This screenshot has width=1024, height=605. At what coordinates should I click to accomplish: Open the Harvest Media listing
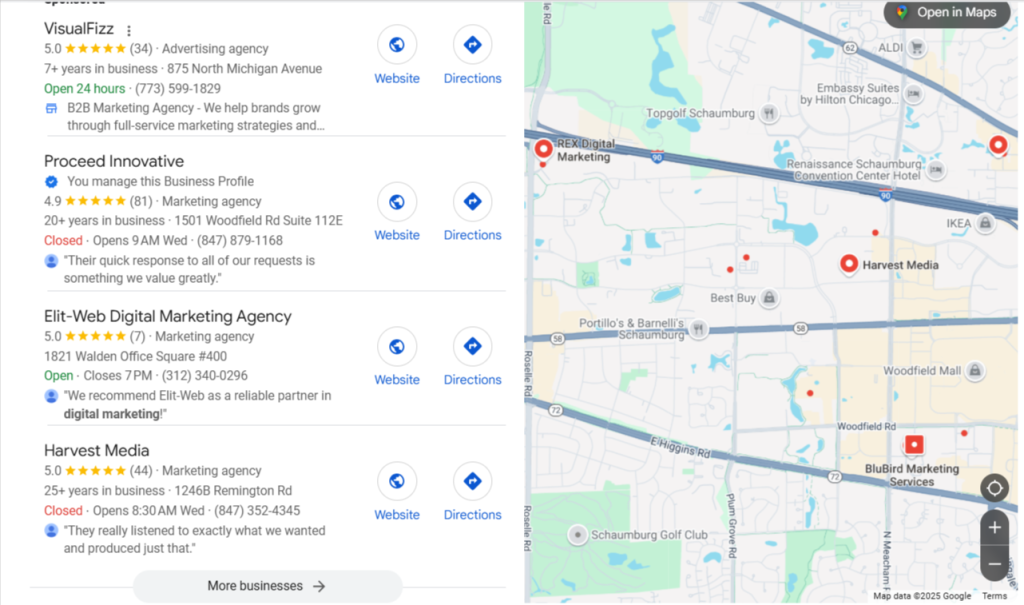click(x=97, y=450)
